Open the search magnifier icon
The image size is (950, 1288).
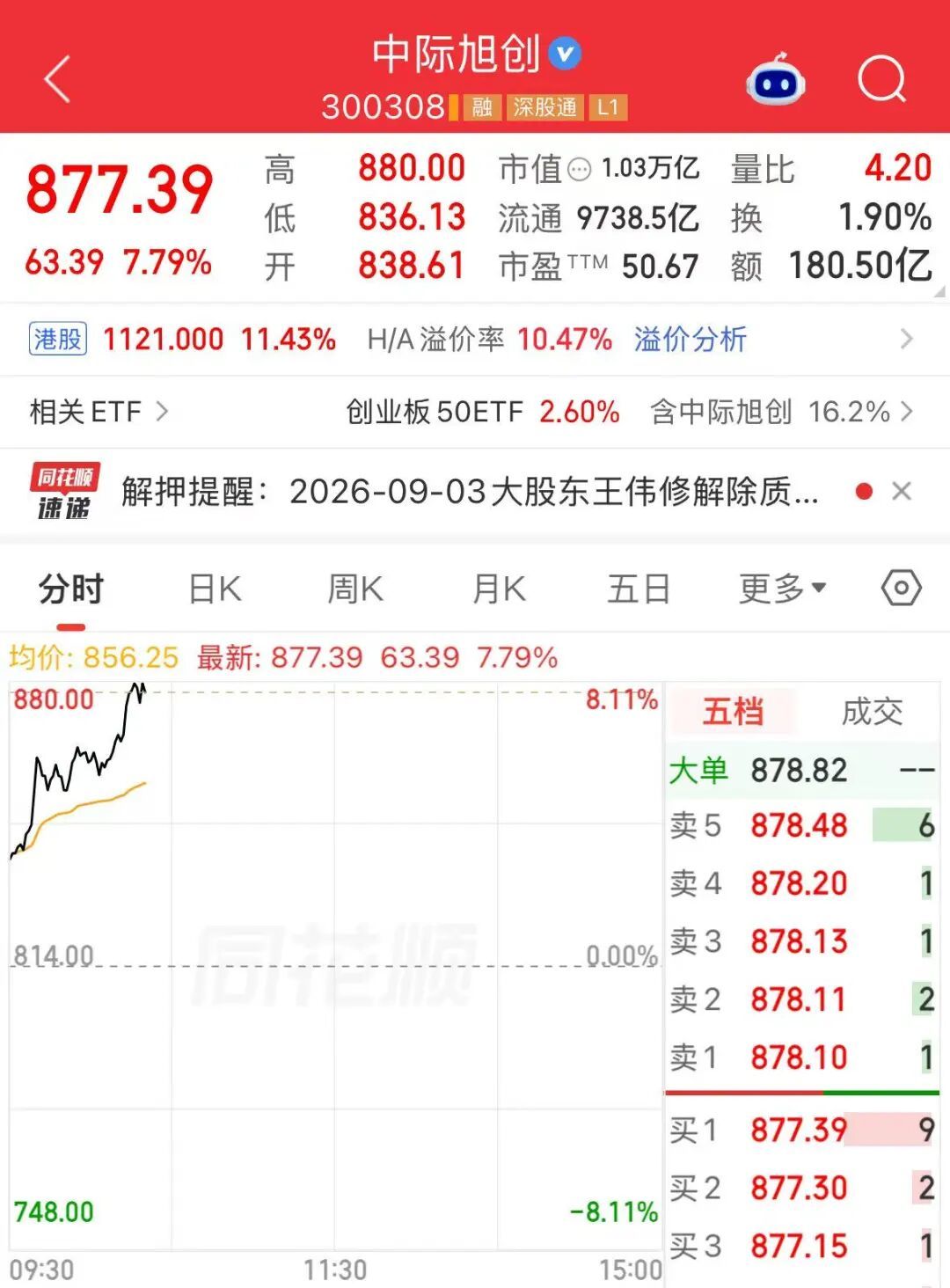tap(881, 80)
